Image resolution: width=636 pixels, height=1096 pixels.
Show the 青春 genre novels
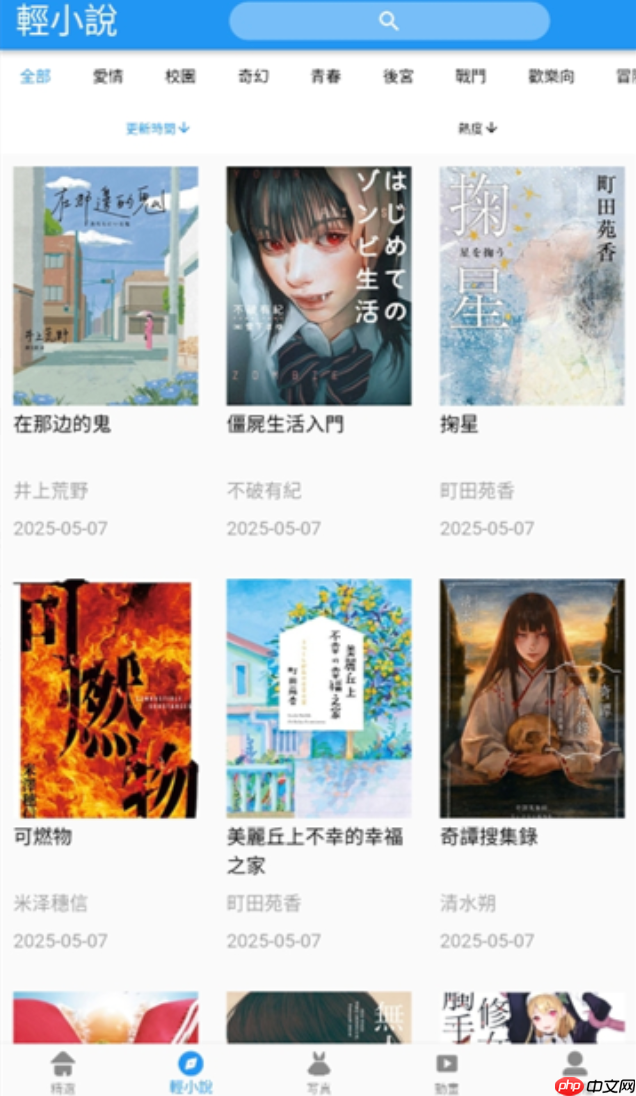click(x=326, y=76)
